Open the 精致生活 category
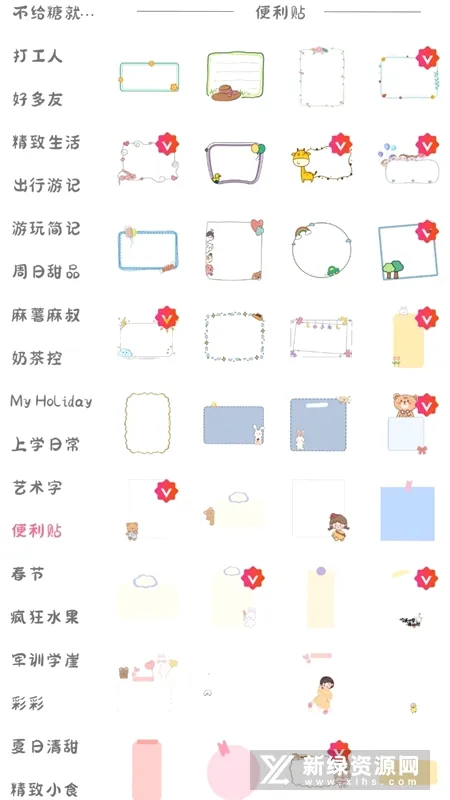 coord(46,142)
